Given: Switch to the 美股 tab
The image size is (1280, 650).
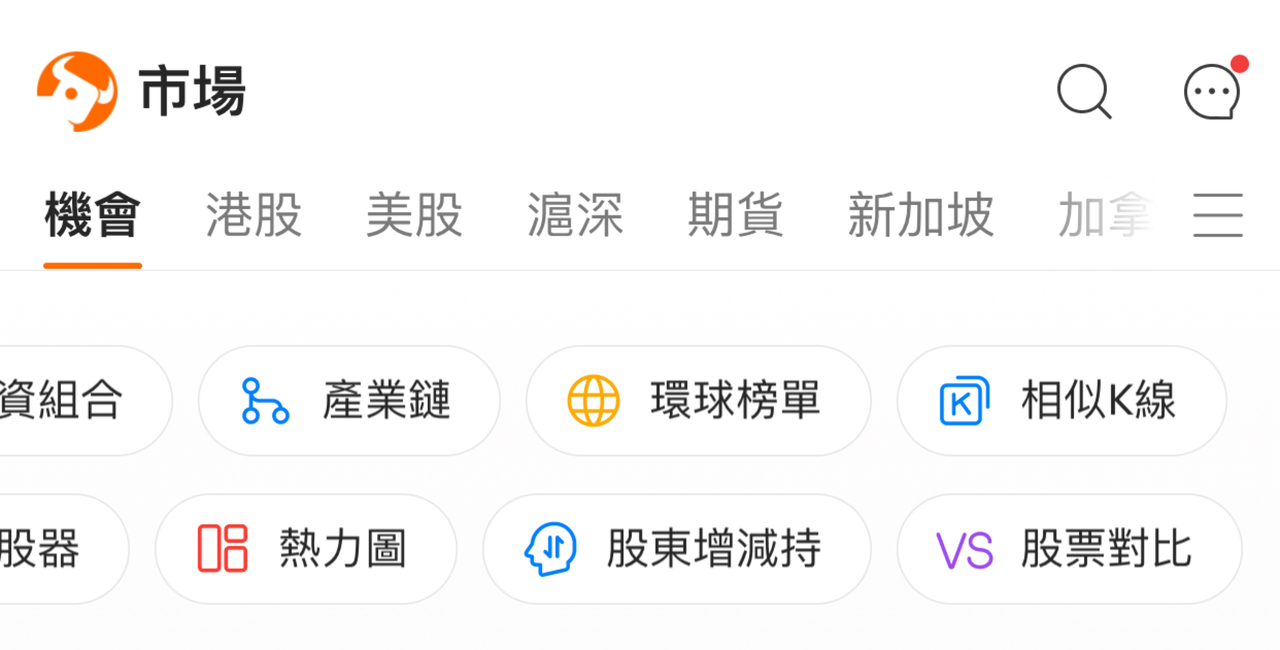Looking at the screenshot, I should point(414,215).
